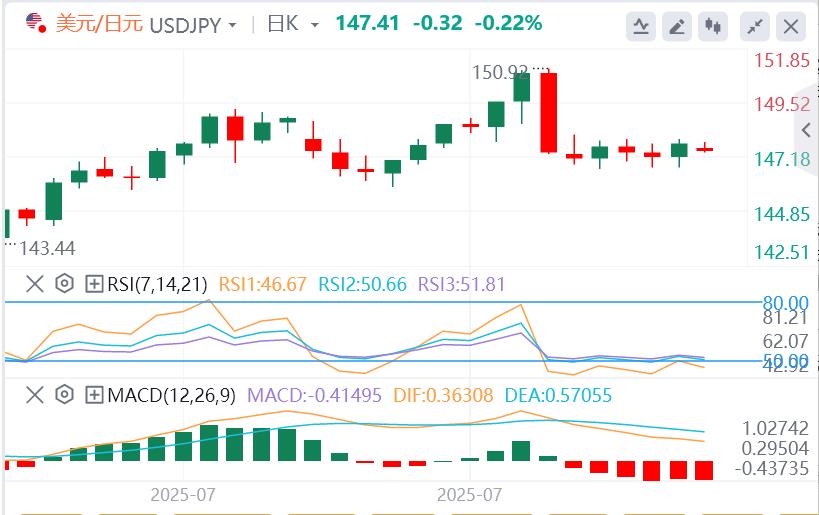Open RSI indicator settings
Screen dimensions: 819x515
coord(65,284)
